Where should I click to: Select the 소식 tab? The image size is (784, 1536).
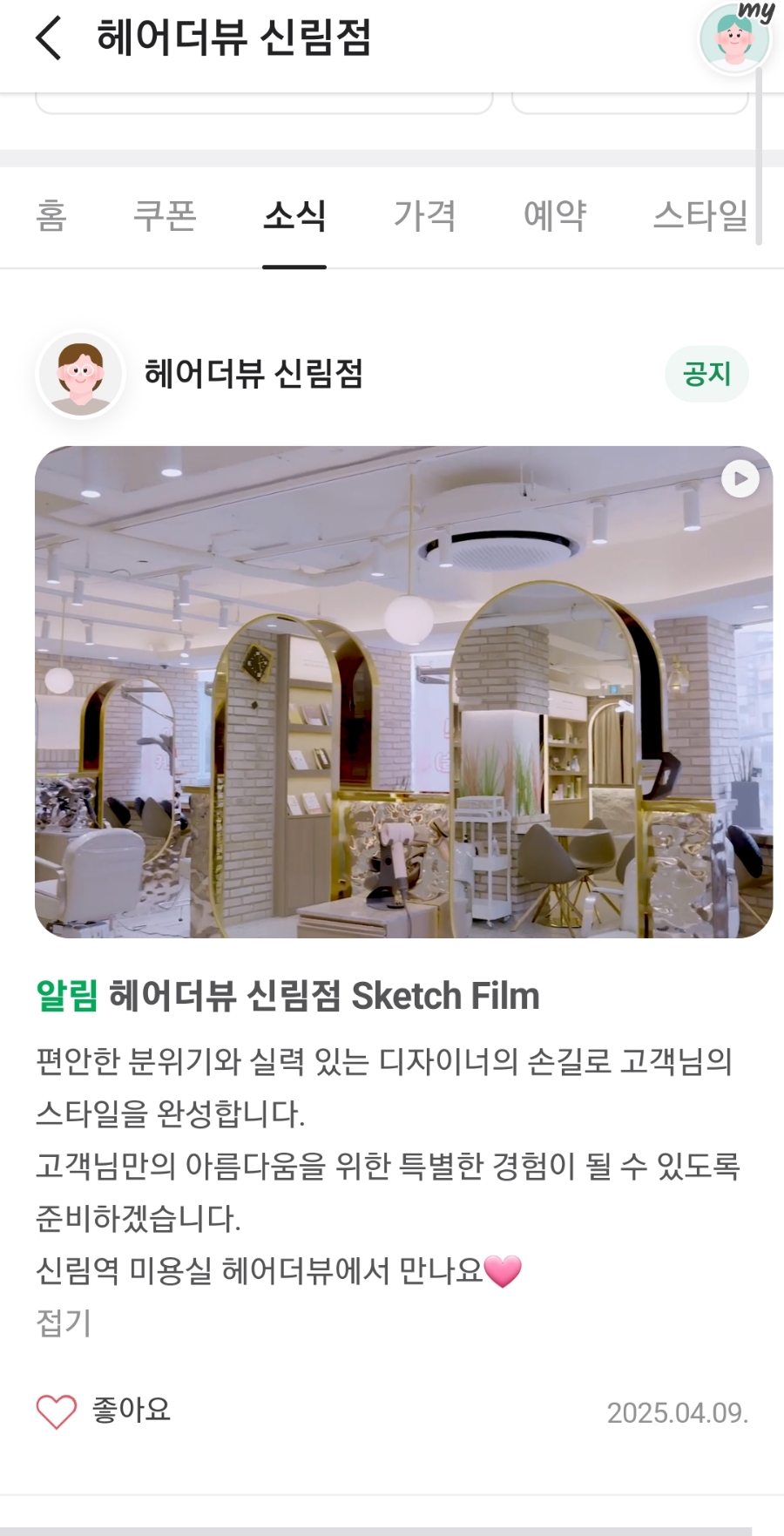(x=294, y=215)
